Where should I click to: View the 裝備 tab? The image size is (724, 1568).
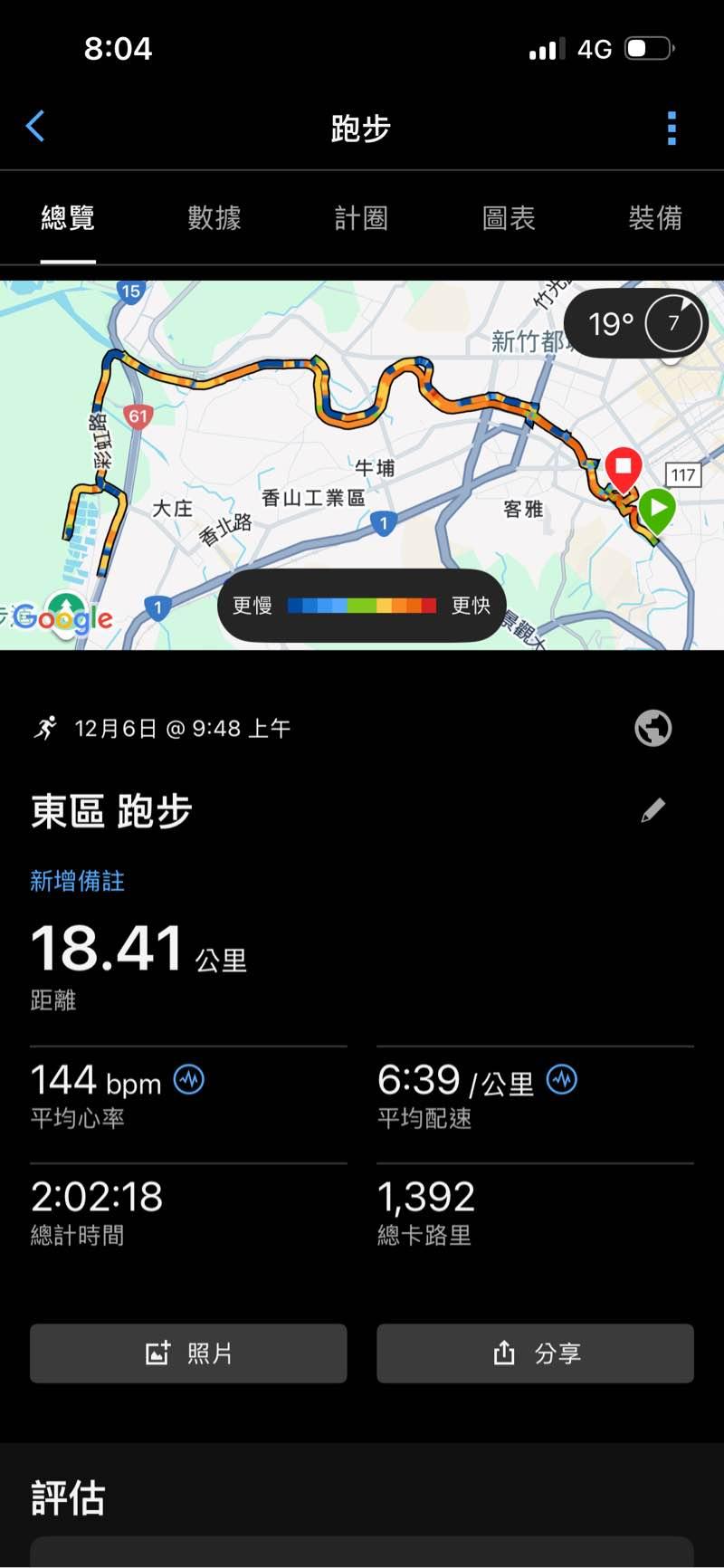pyautogui.click(x=655, y=218)
